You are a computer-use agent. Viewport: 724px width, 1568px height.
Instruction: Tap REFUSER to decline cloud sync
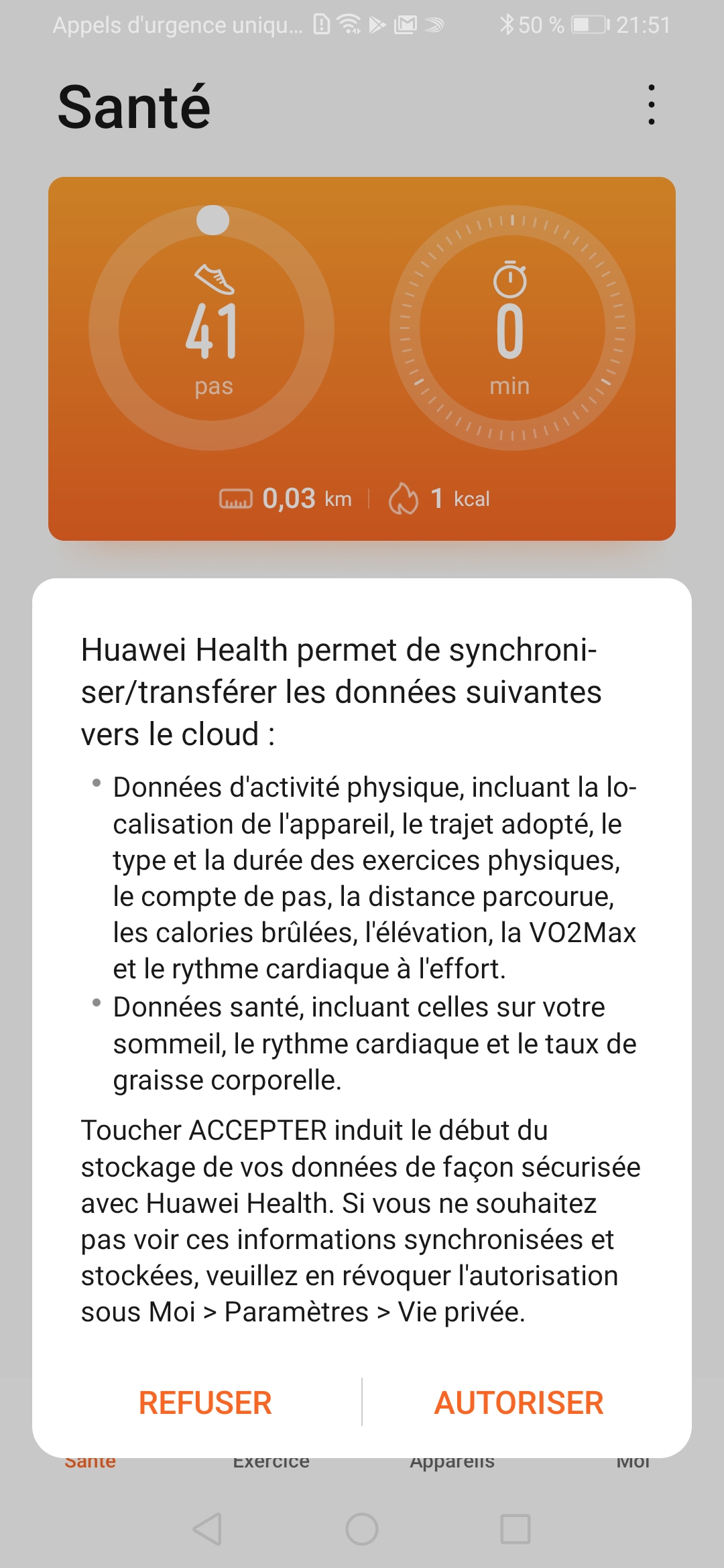click(204, 1402)
